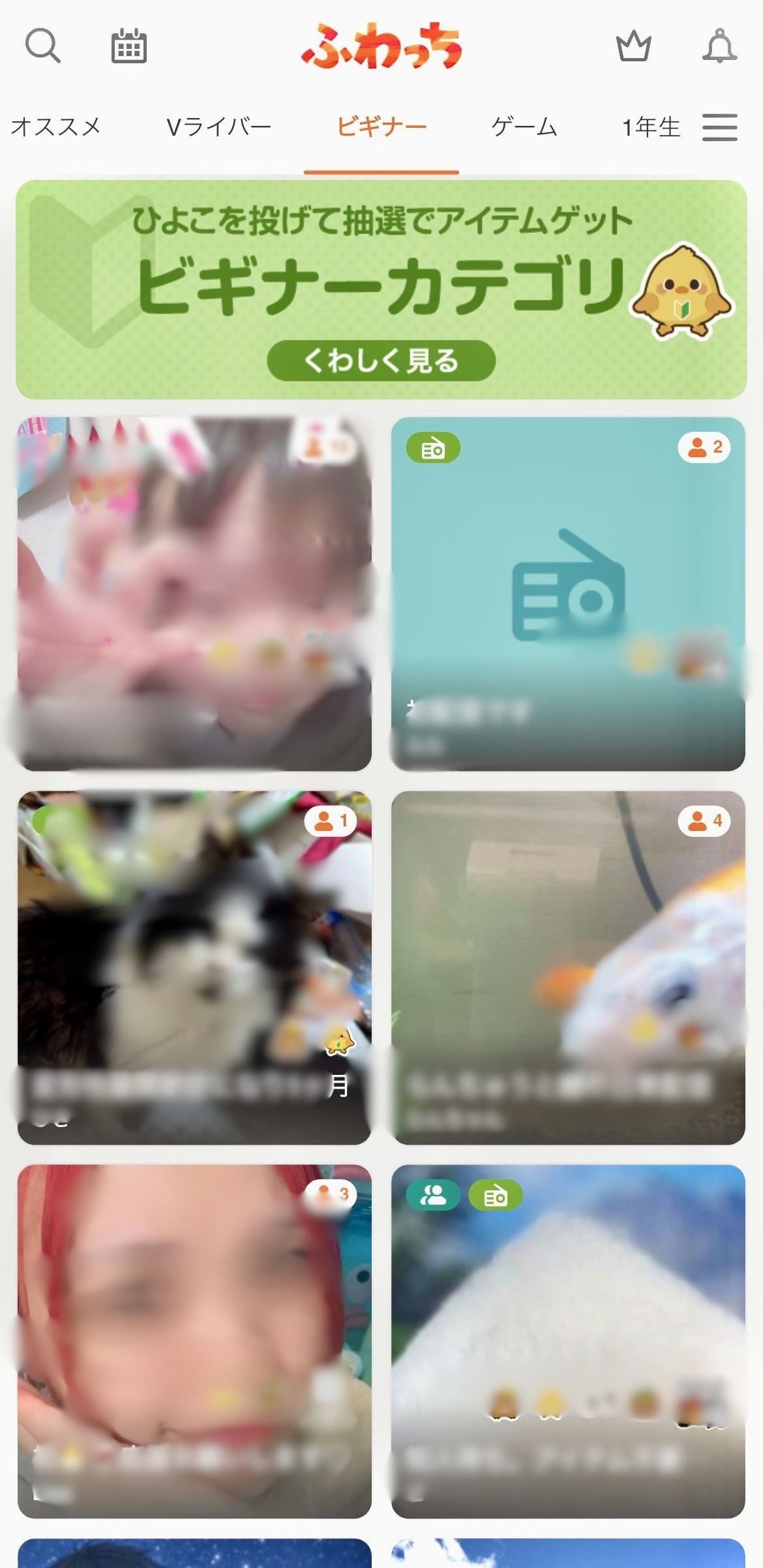Switch to the オススメ tab

[x=56, y=127]
